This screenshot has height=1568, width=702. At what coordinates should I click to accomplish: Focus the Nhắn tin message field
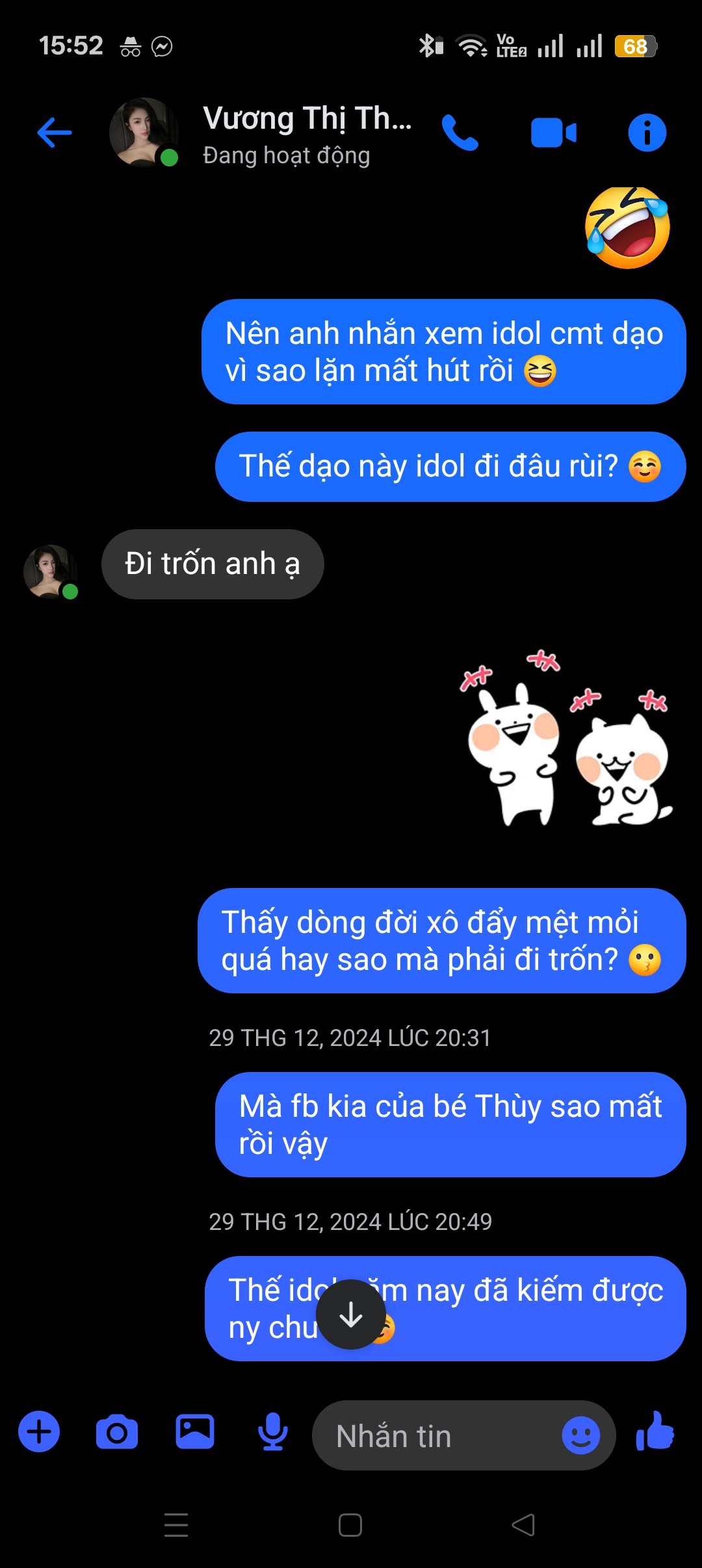[435, 1436]
